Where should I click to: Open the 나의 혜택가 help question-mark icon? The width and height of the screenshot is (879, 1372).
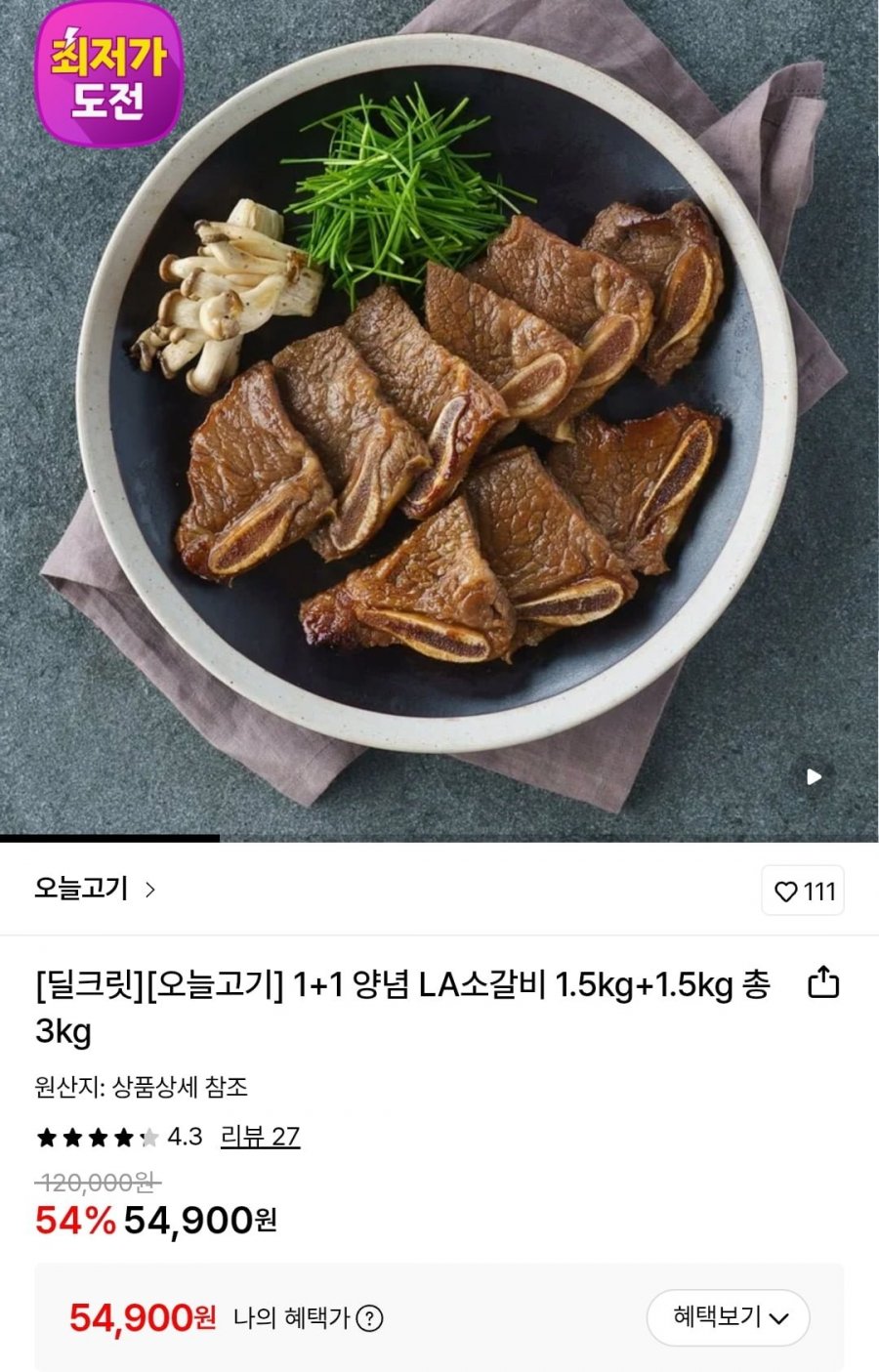click(371, 1319)
